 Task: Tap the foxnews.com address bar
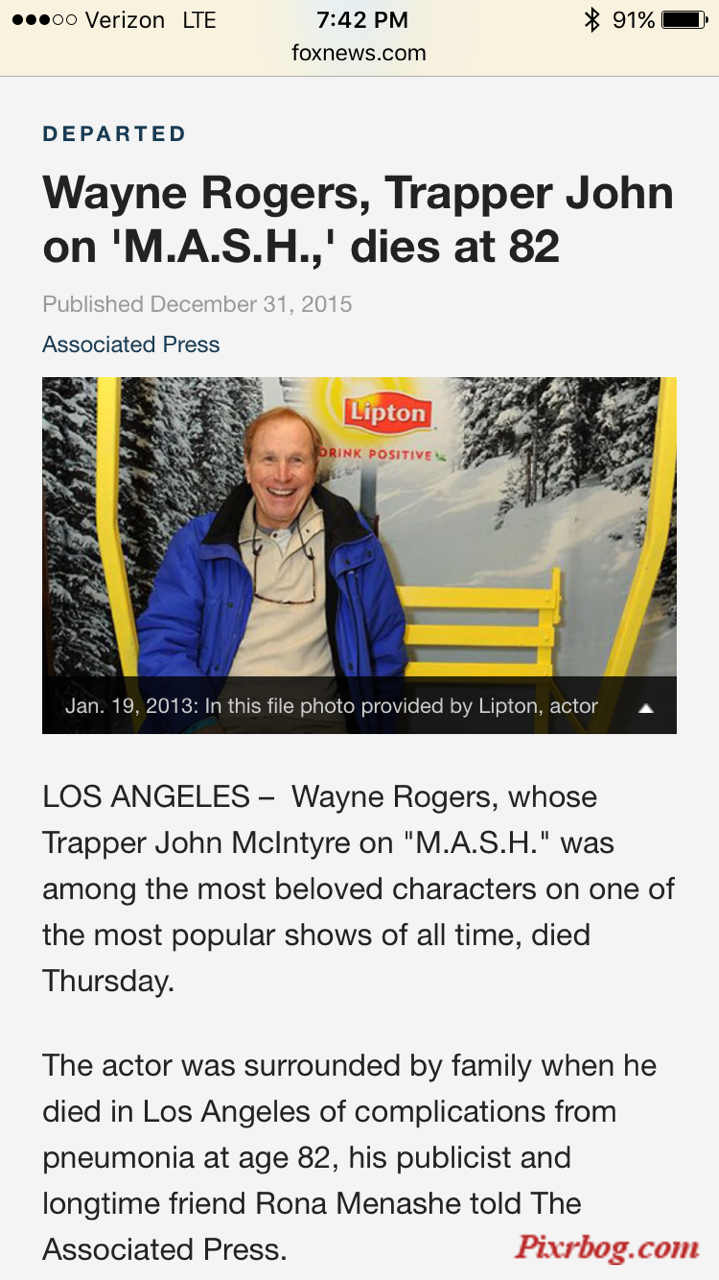[359, 53]
